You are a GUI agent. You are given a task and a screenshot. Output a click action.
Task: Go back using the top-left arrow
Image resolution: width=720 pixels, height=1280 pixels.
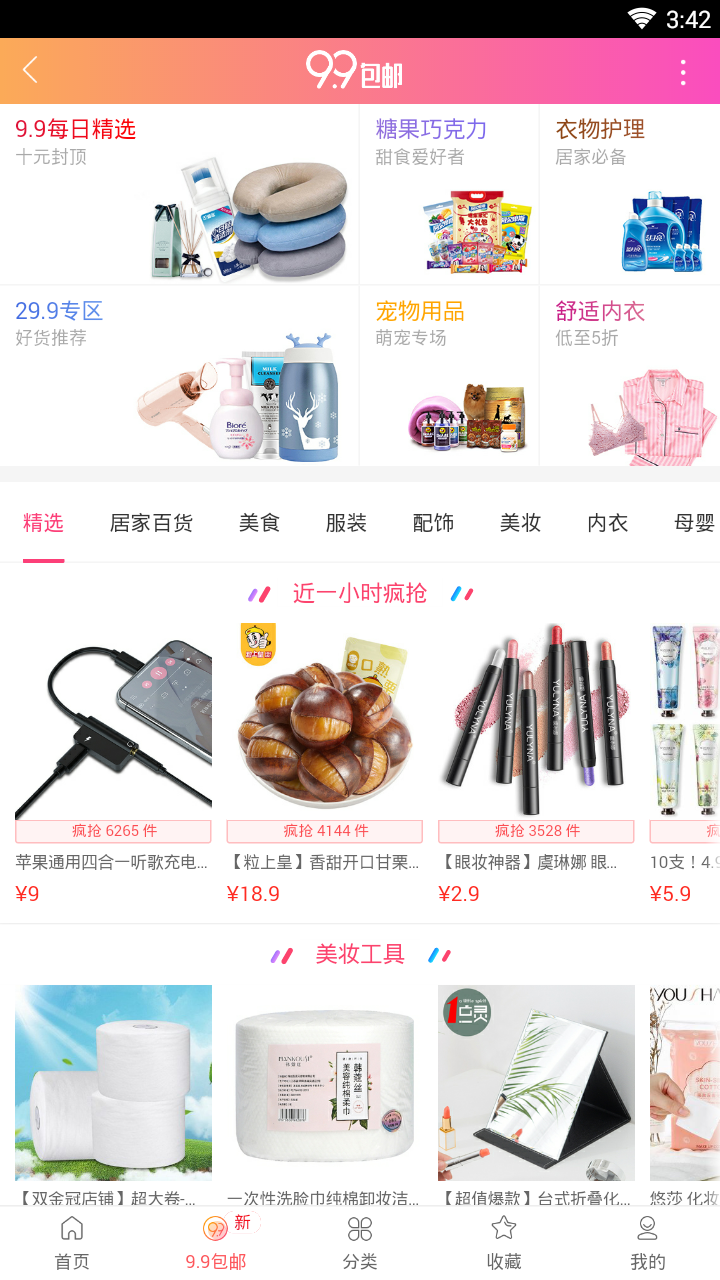pos(30,70)
